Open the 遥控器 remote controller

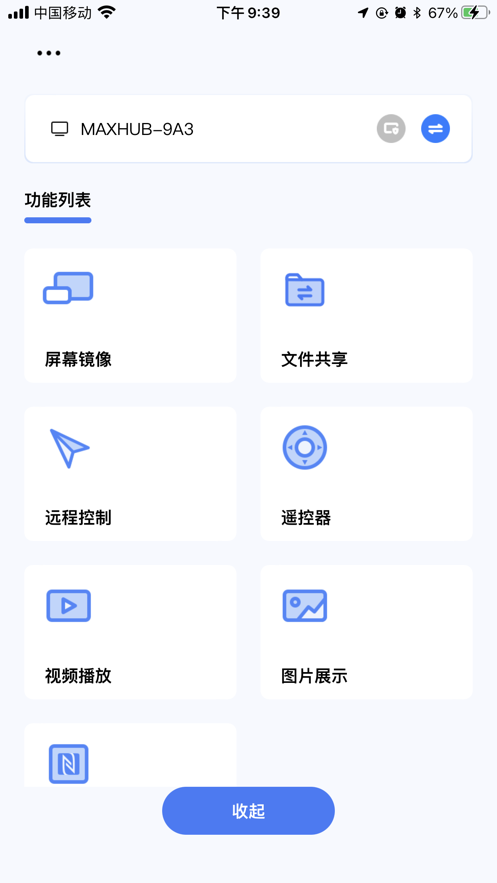pyautogui.click(x=366, y=474)
